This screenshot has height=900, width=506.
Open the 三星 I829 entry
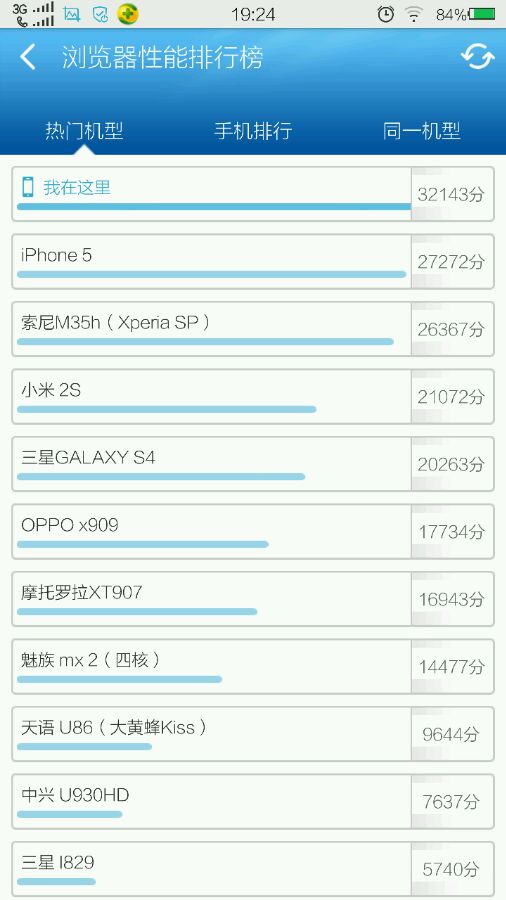[x=253, y=868]
